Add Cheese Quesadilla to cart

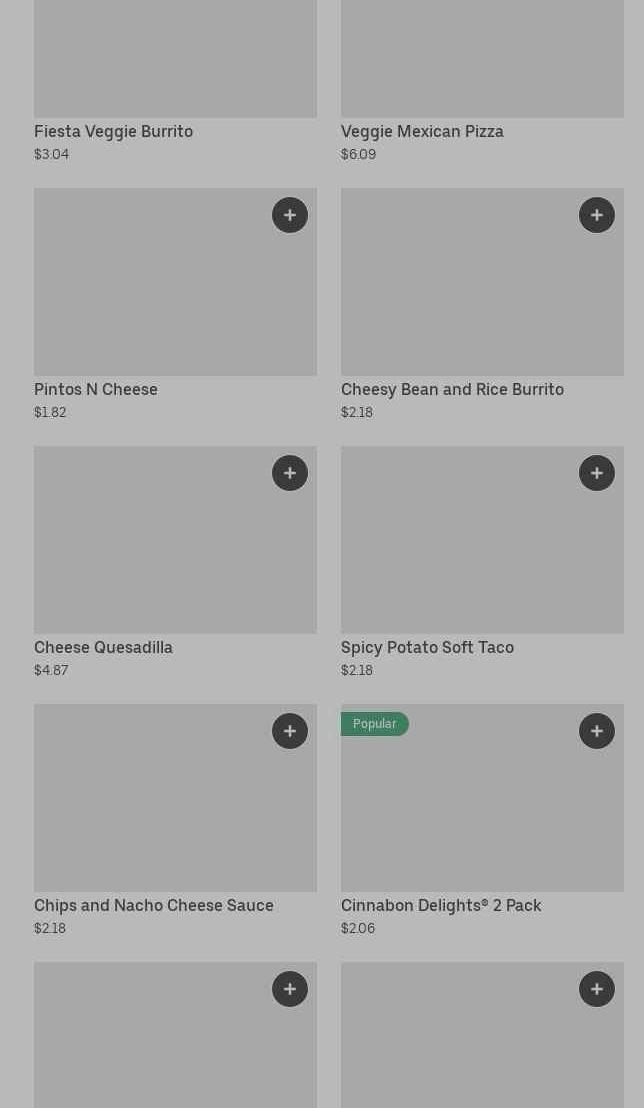click(290, 473)
